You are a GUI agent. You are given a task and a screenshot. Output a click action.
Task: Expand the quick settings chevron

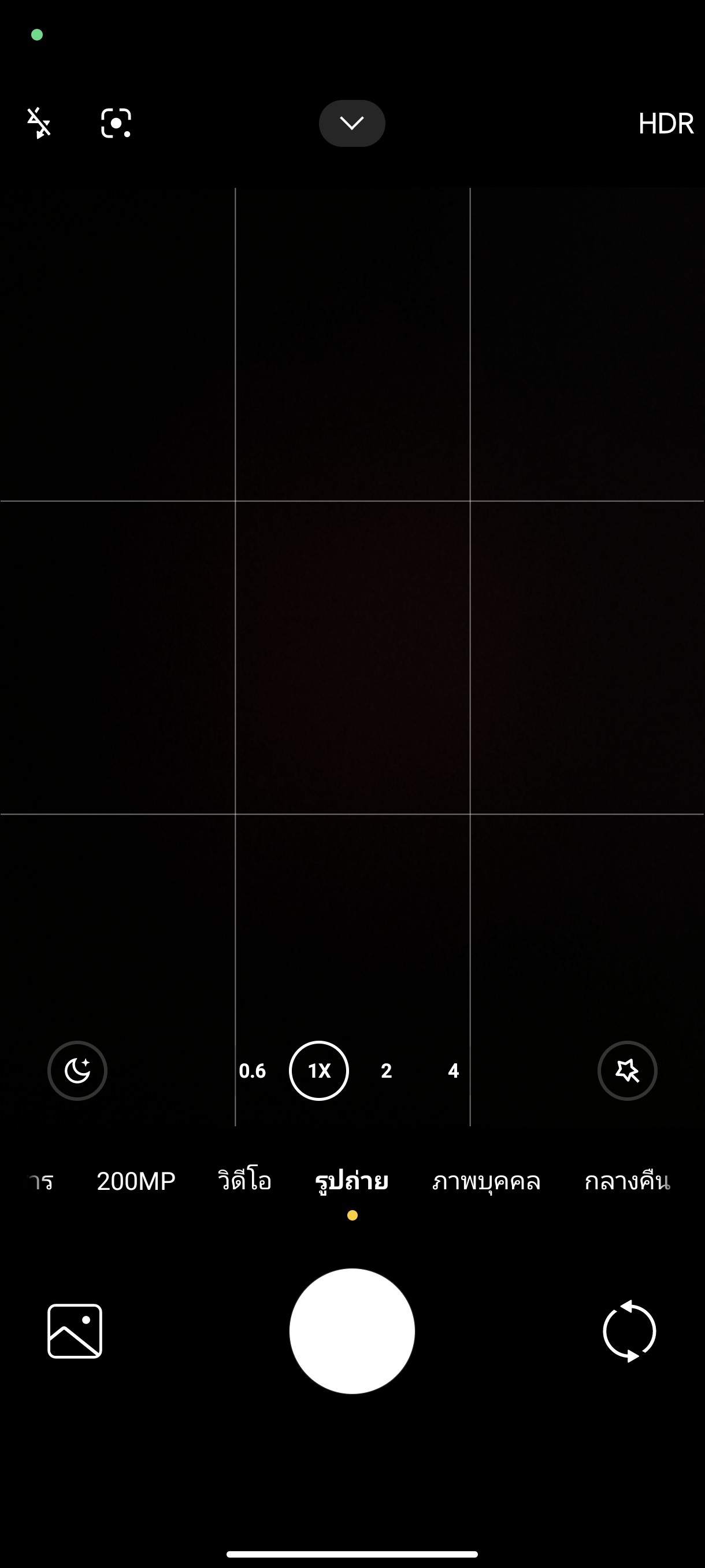[351, 123]
